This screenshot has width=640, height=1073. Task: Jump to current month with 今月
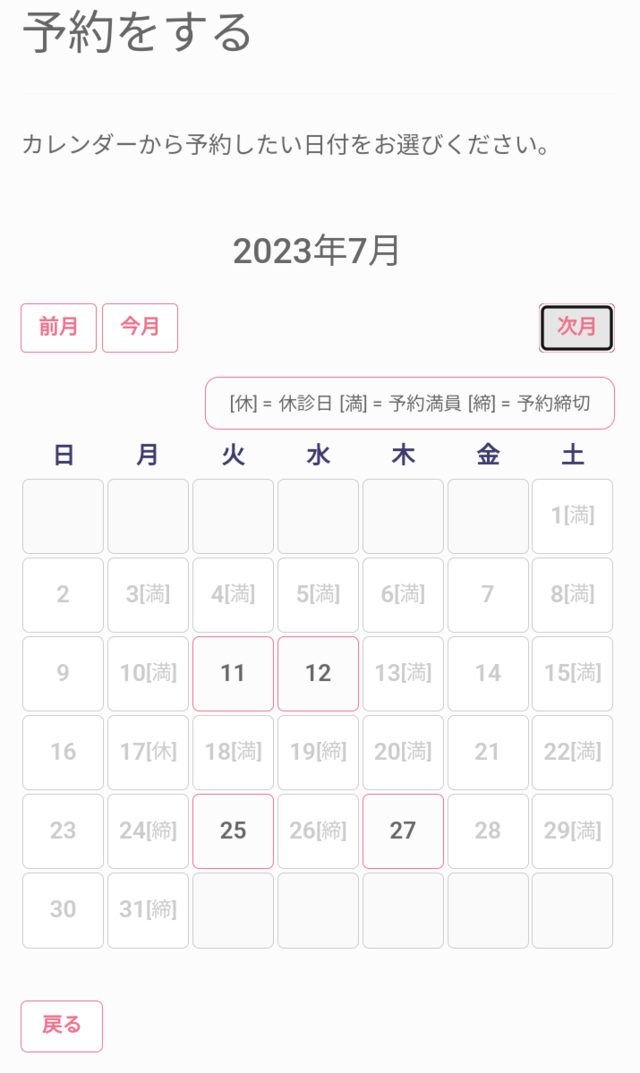tap(140, 328)
